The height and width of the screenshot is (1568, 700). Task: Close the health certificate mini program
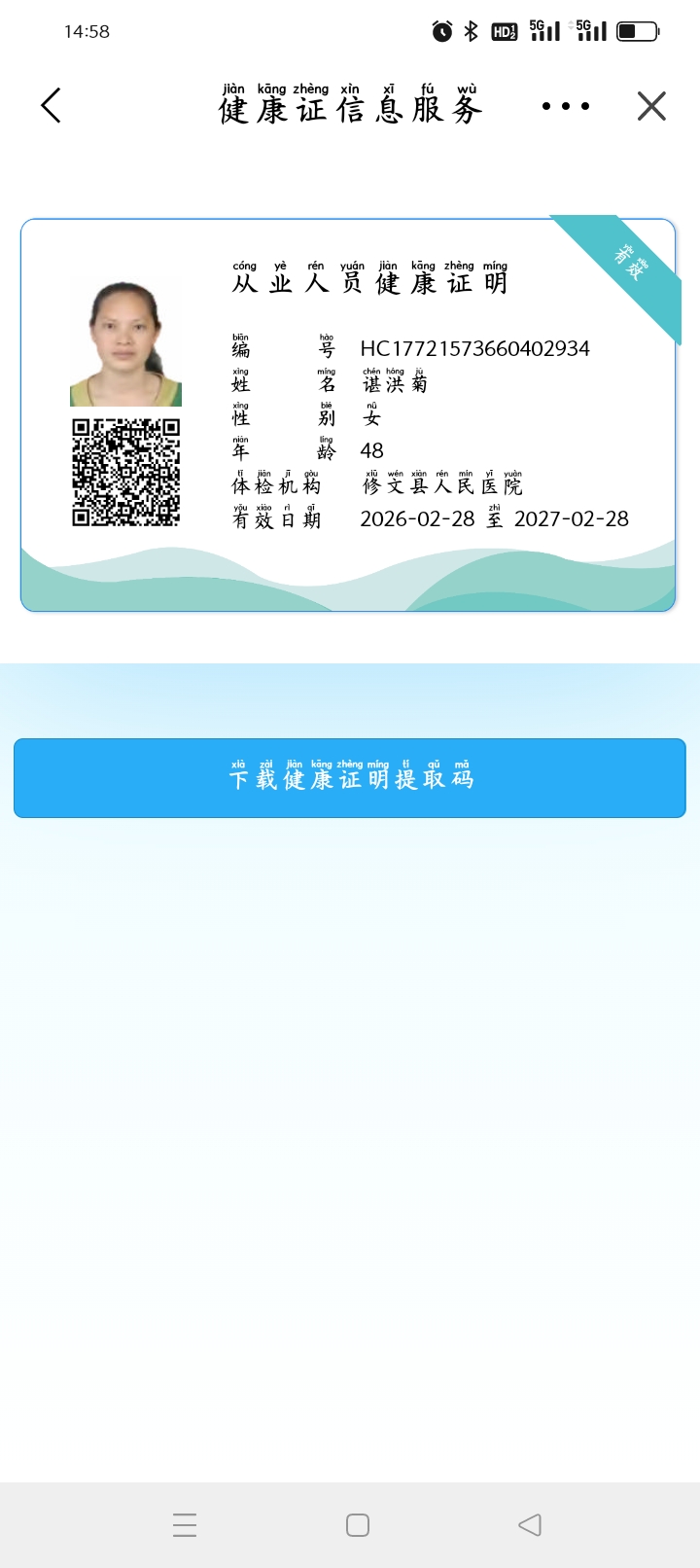coord(651,106)
